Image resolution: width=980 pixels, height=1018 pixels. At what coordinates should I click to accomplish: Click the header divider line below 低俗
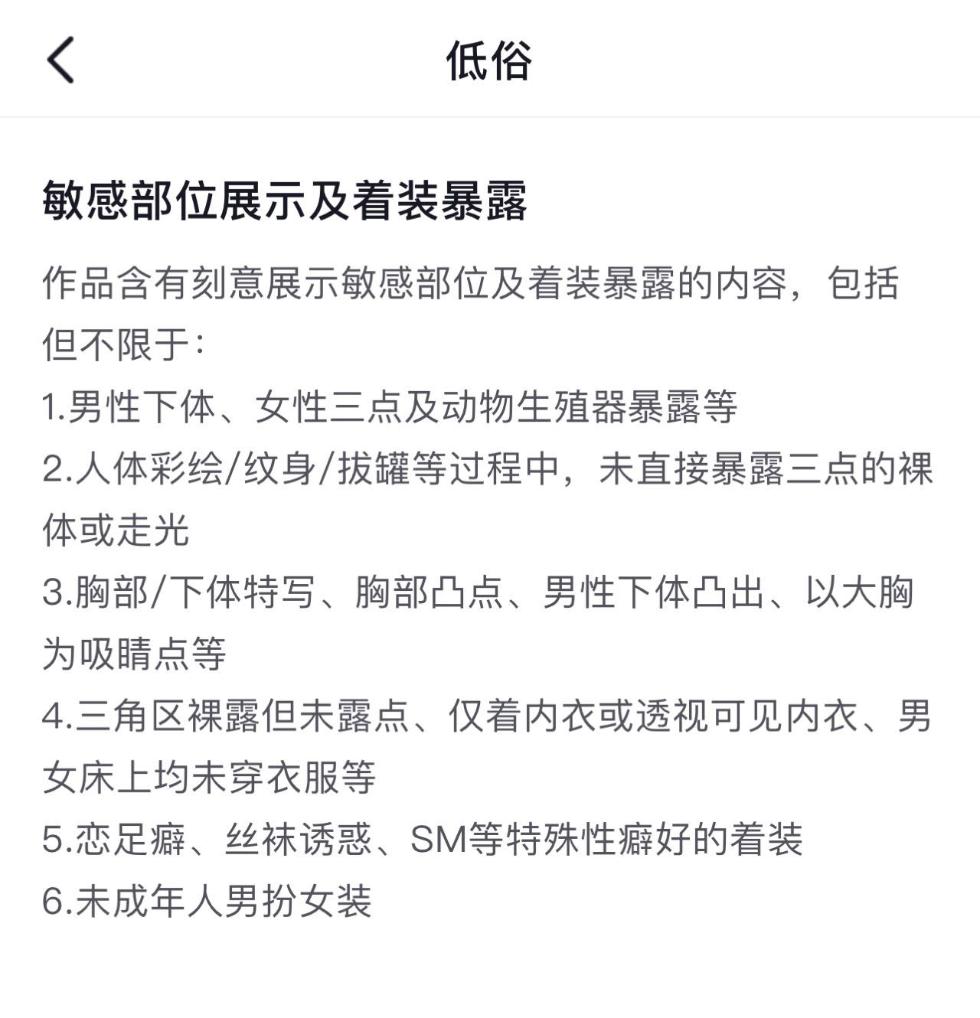(x=490, y=118)
